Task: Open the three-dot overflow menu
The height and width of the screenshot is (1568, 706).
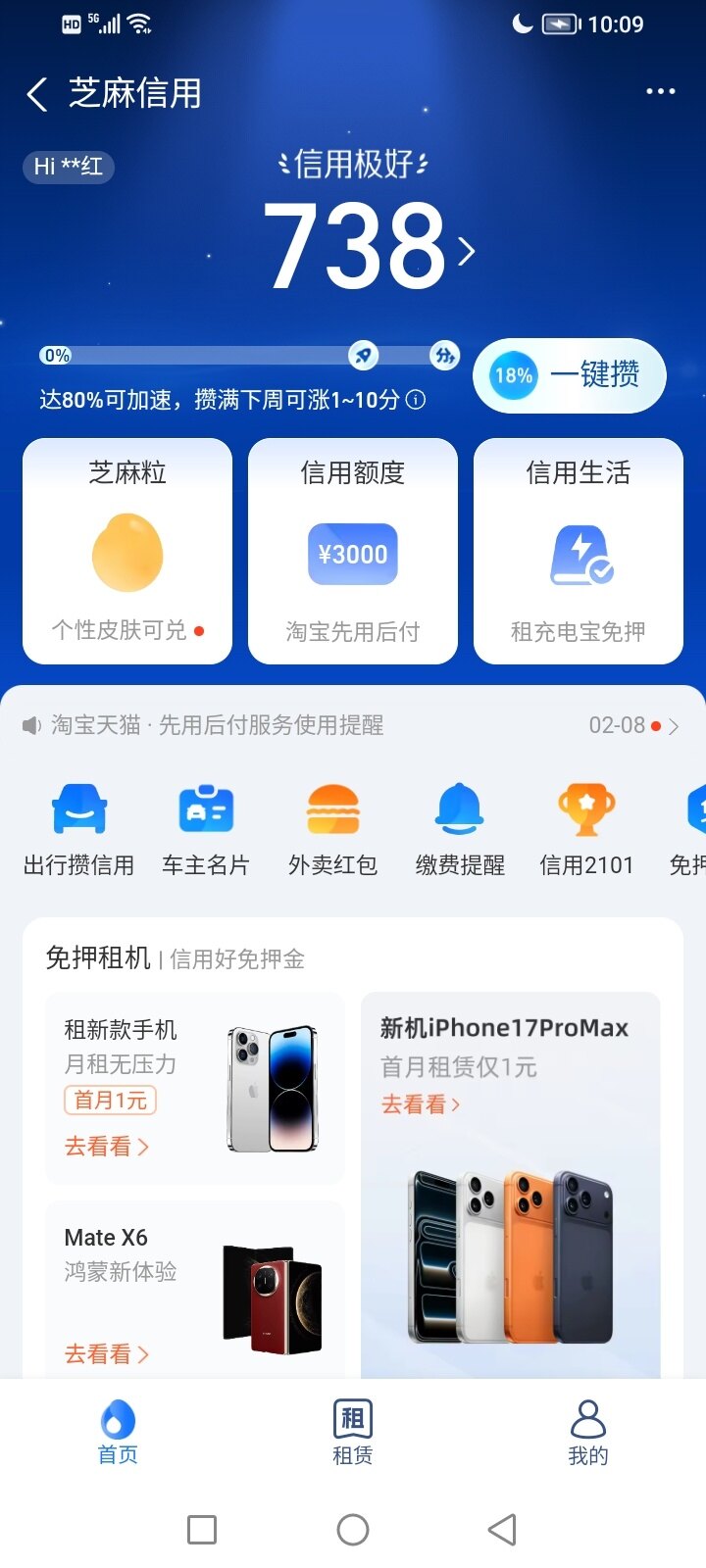Action: pos(660,91)
